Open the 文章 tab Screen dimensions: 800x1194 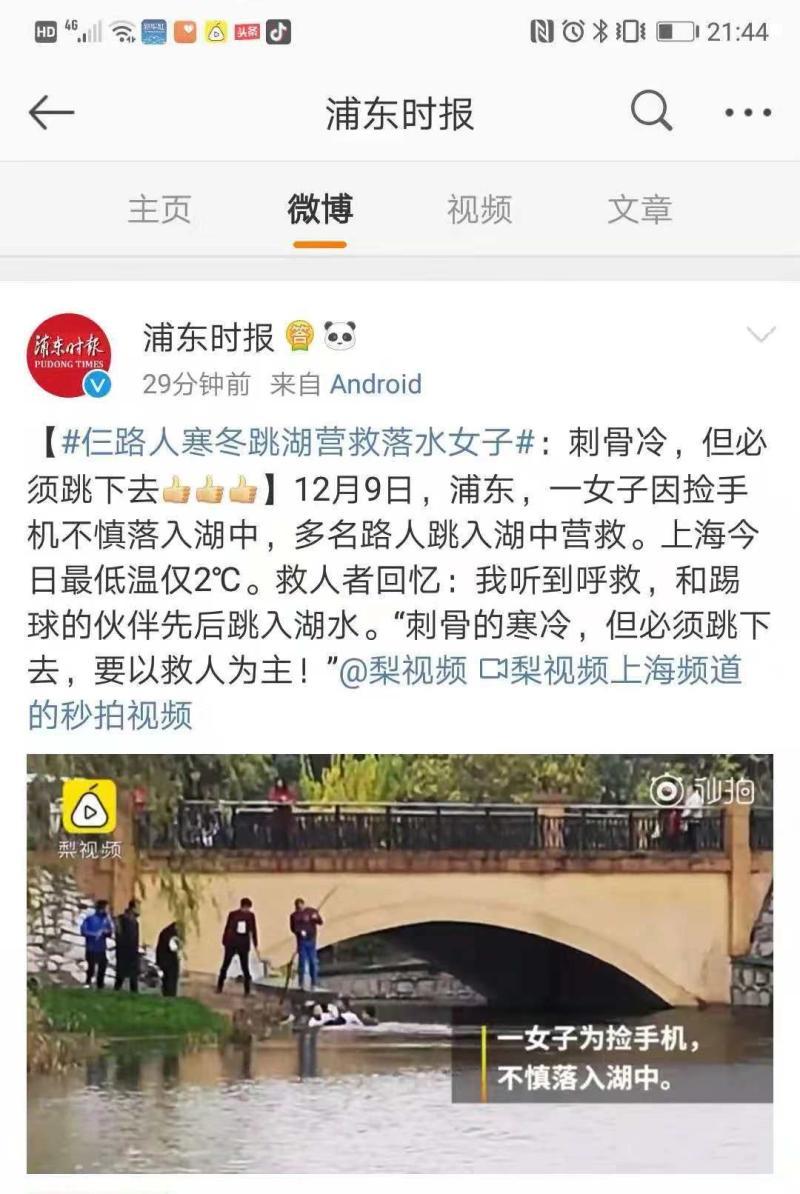639,210
